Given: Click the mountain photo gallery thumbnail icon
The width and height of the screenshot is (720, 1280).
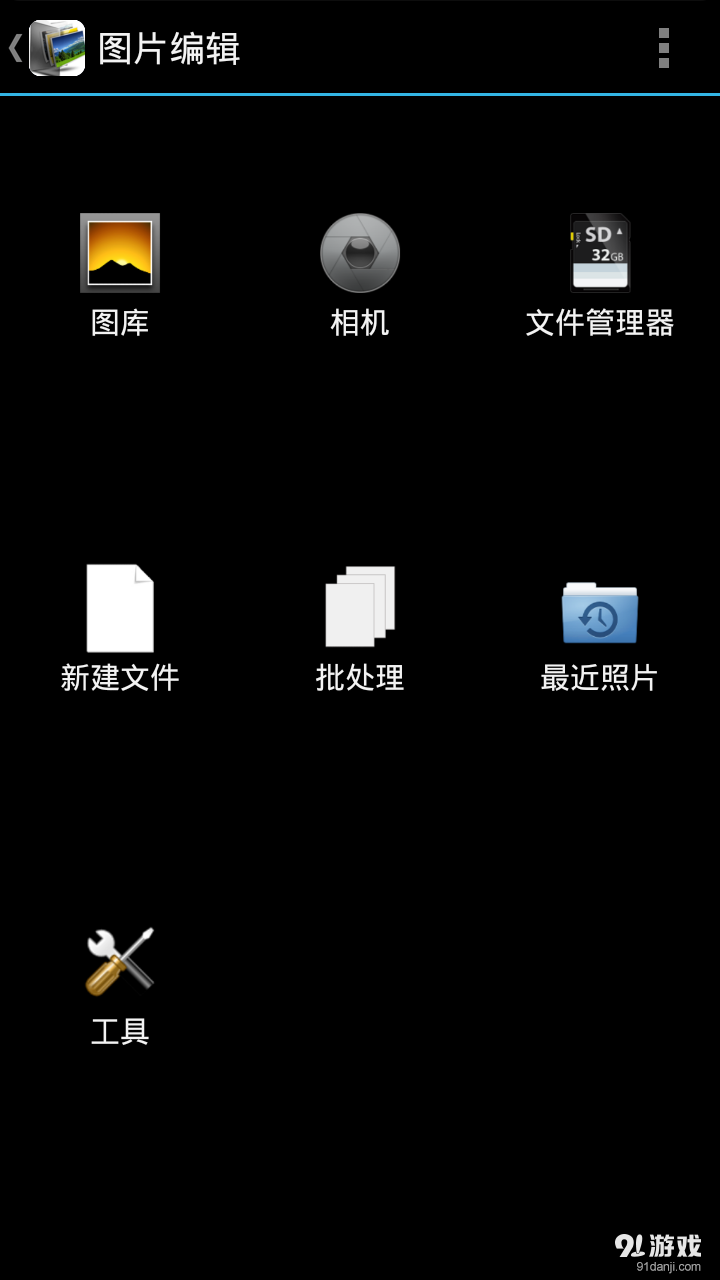Looking at the screenshot, I should click(x=120, y=252).
